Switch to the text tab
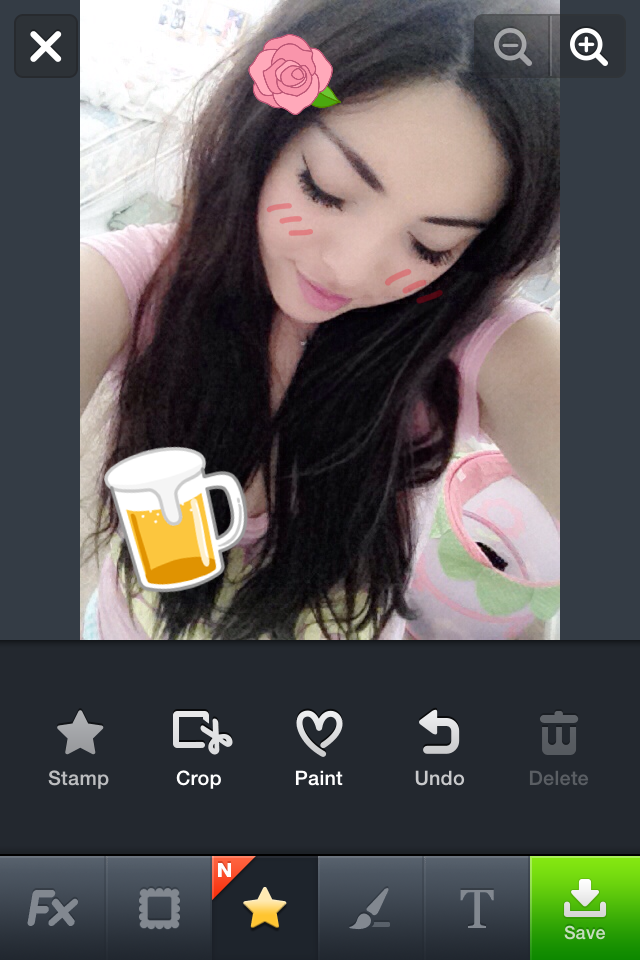 click(477, 908)
